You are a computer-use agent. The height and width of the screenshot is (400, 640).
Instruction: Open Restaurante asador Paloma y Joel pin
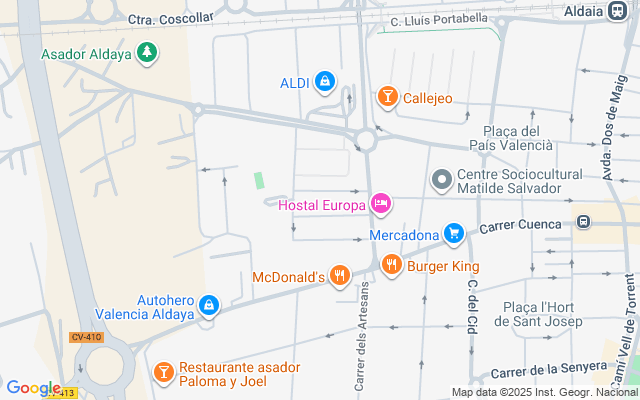pos(164,373)
